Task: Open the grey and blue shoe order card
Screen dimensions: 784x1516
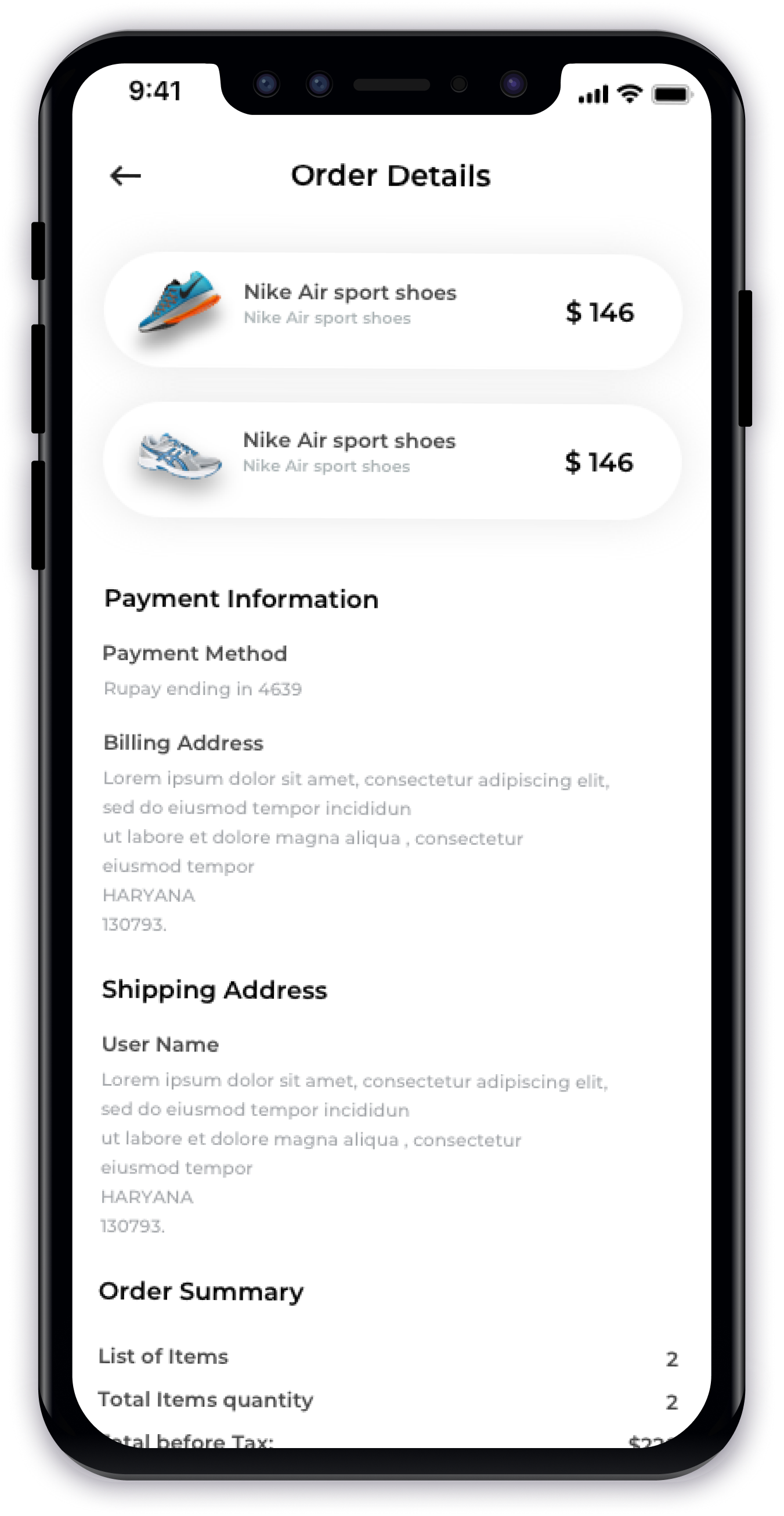Action: pos(392,461)
